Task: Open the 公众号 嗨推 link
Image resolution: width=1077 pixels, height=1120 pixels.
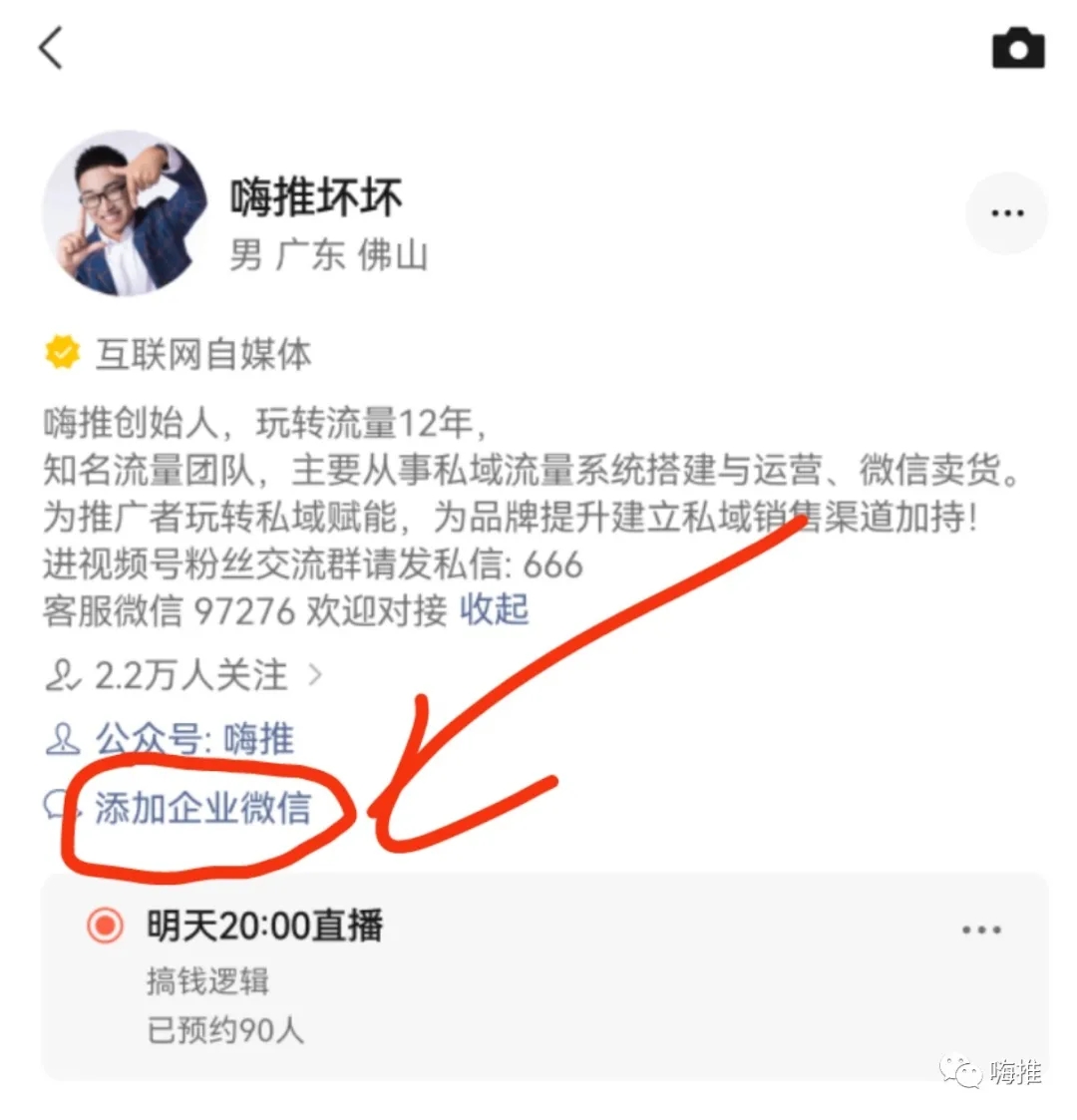Action: (194, 739)
